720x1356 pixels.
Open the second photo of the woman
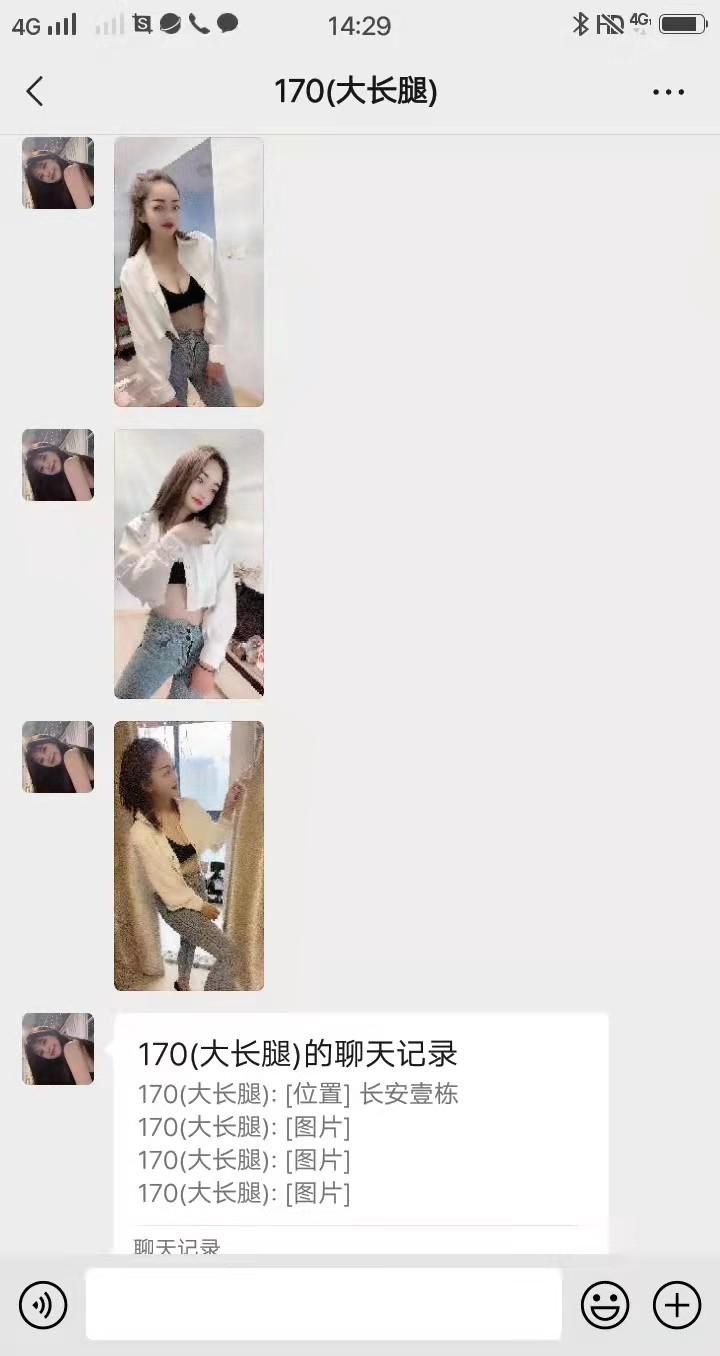click(188, 564)
